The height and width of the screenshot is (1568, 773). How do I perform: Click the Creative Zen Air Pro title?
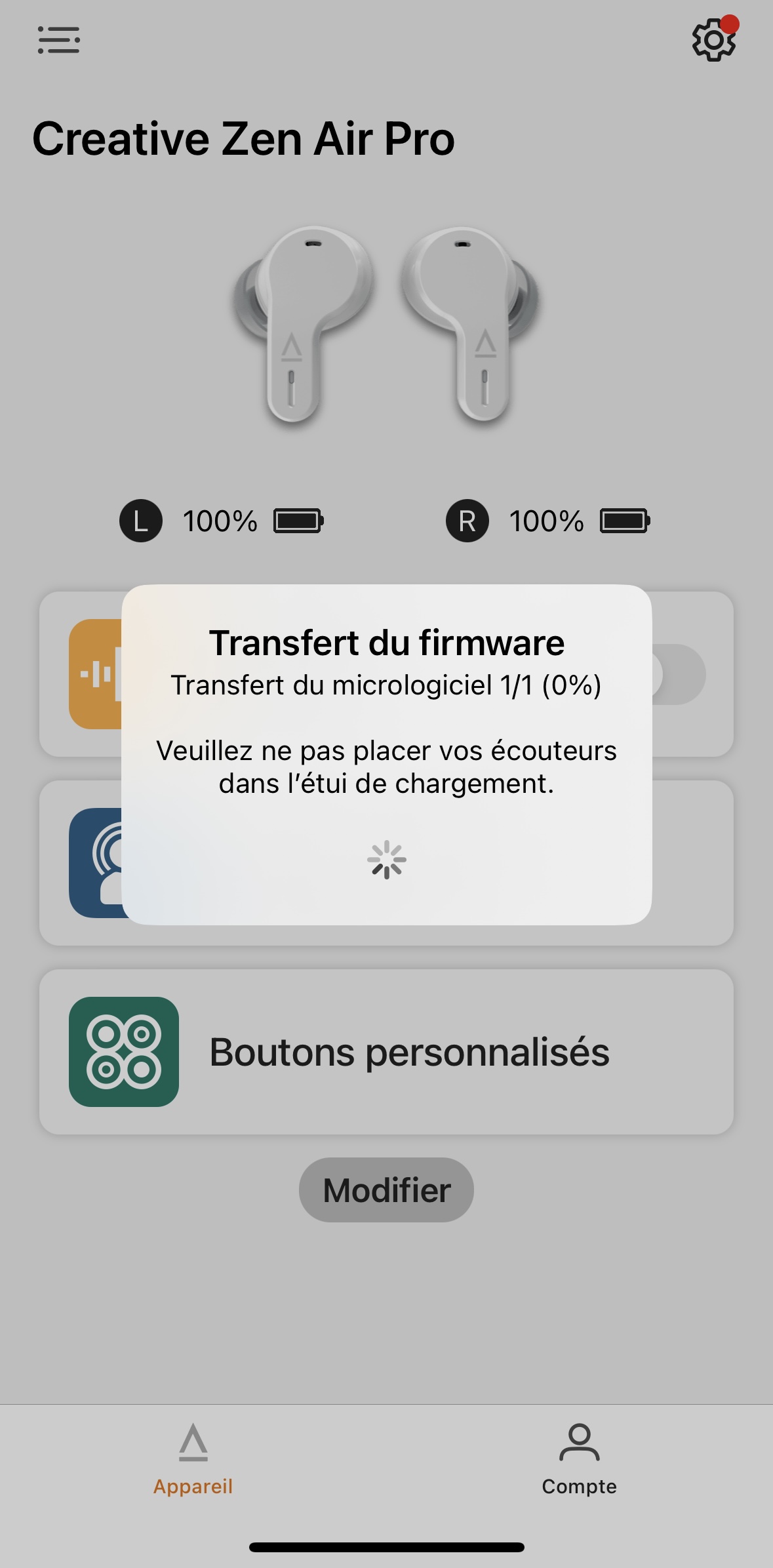[x=243, y=139]
